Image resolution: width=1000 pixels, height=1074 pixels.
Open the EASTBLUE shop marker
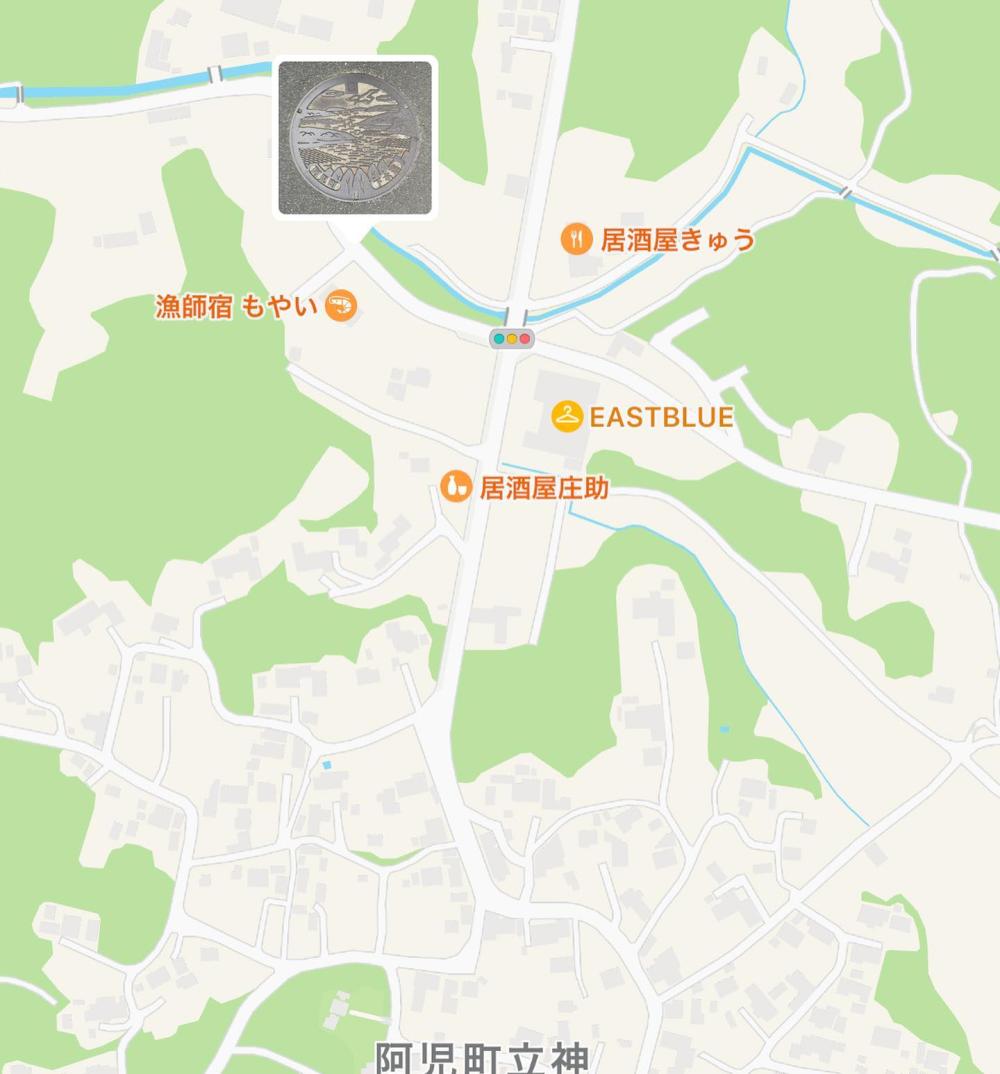567,416
